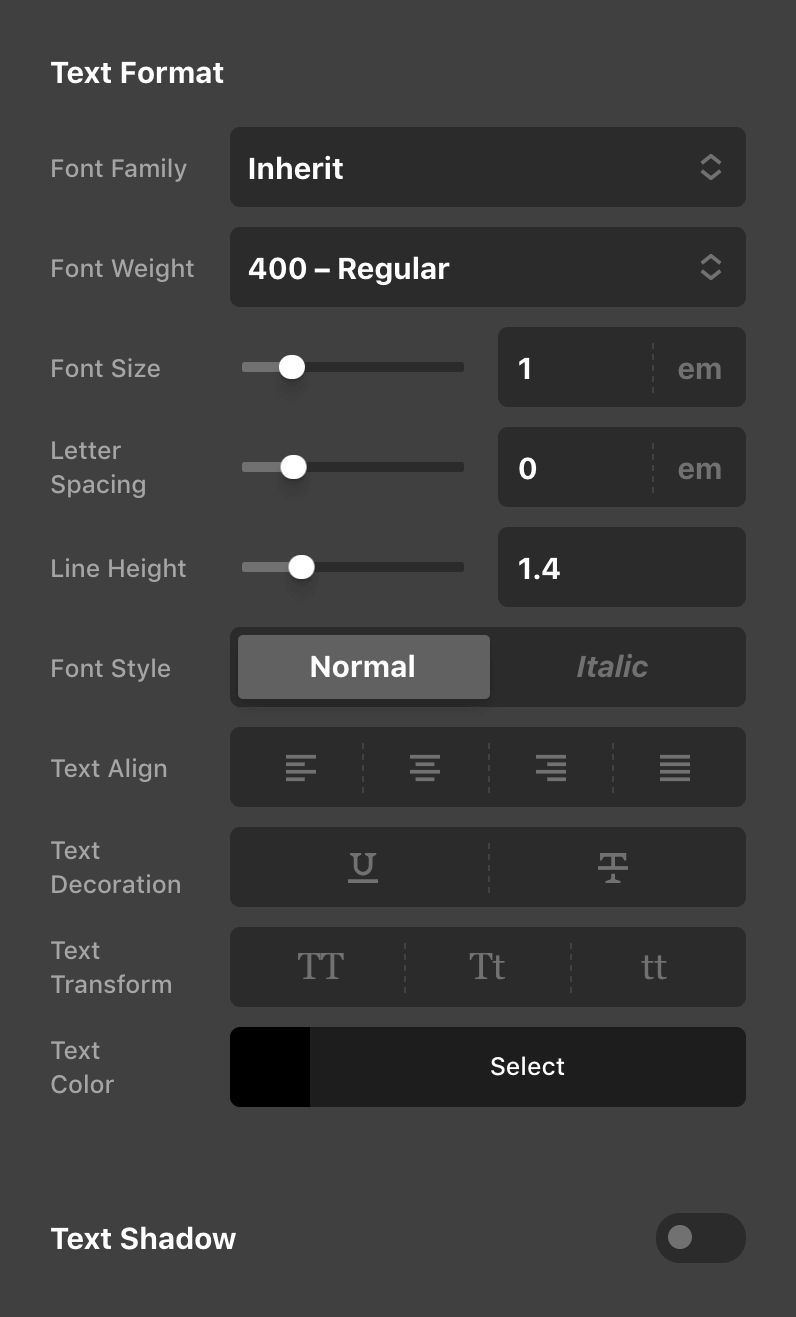The height and width of the screenshot is (1317, 796).
Task: Enable the Text Shadow toggle
Action: coord(700,1238)
